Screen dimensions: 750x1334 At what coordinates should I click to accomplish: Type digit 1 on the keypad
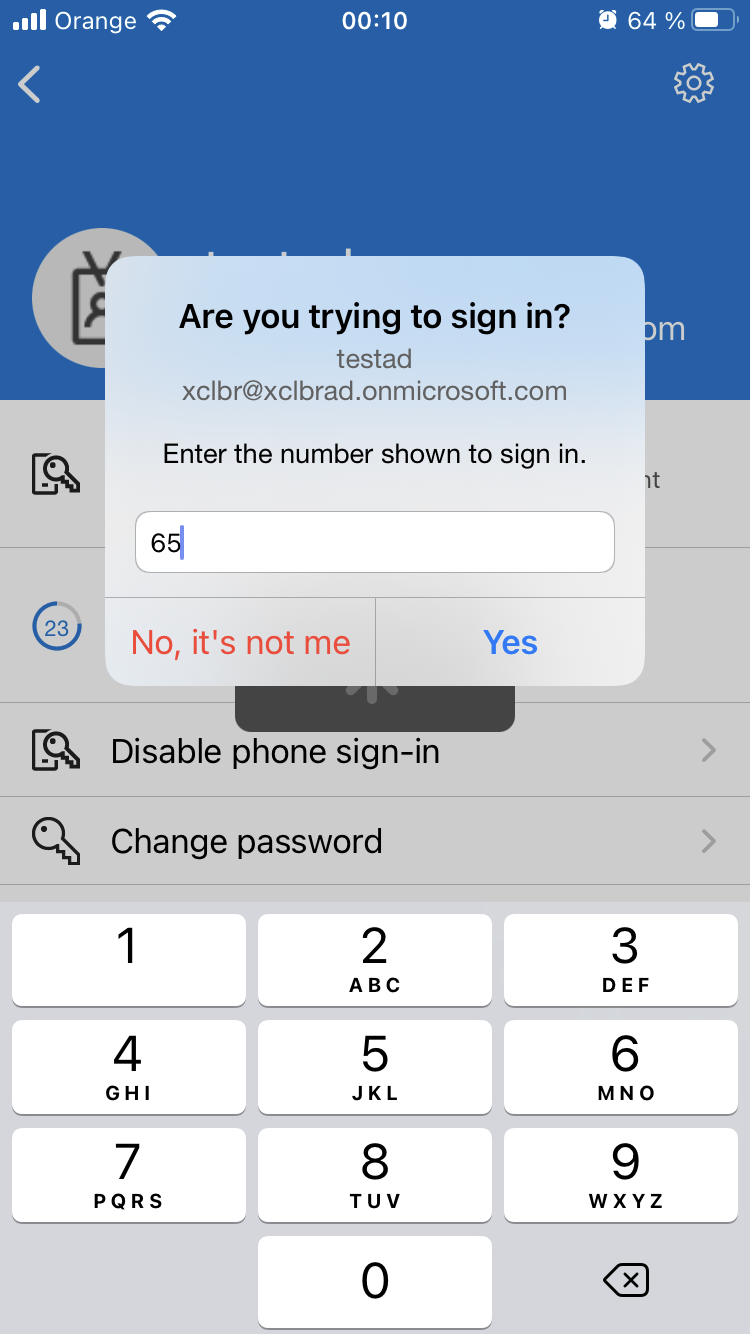[128, 959]
